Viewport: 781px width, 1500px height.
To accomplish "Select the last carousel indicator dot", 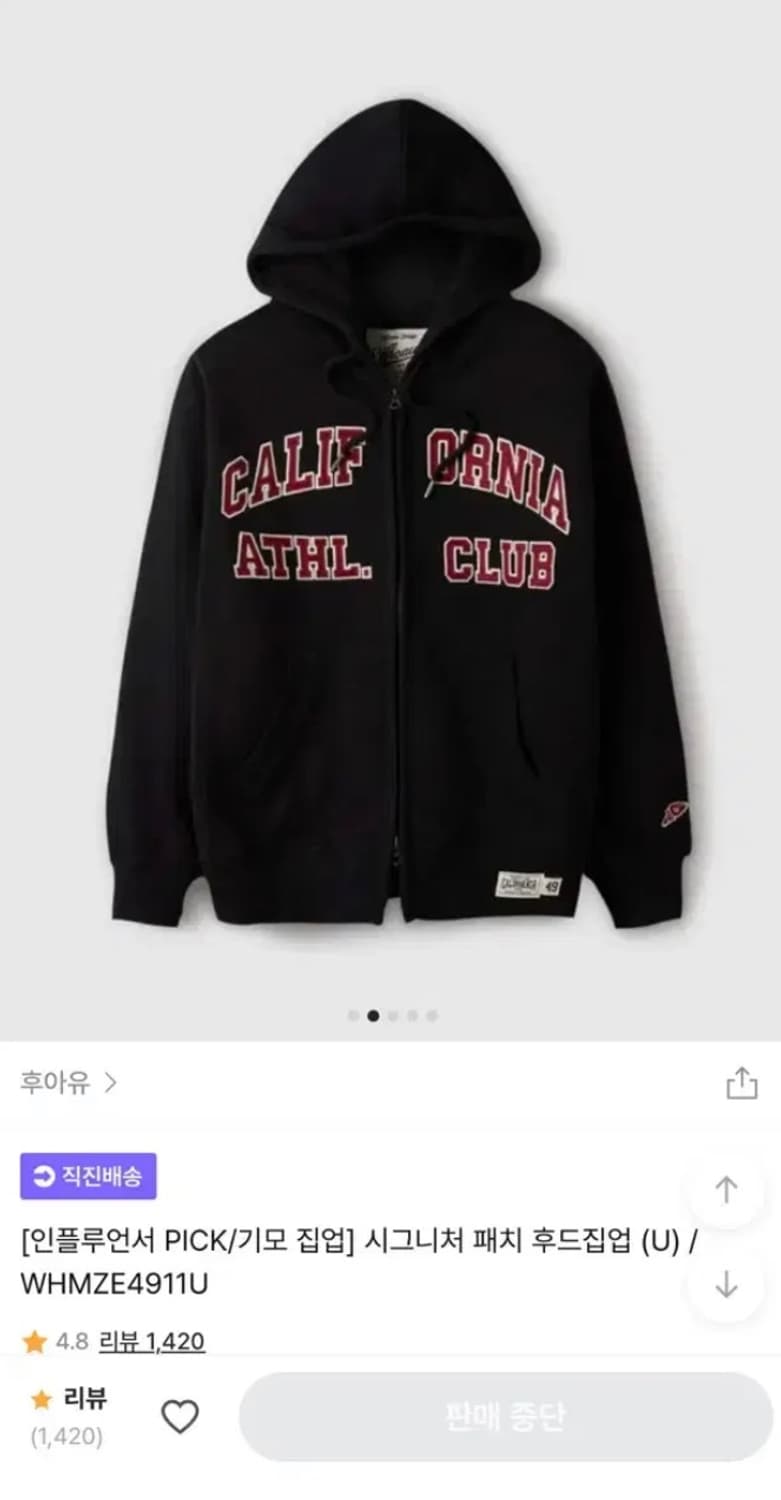I will pyautogui.click(x=430, y=1015).
